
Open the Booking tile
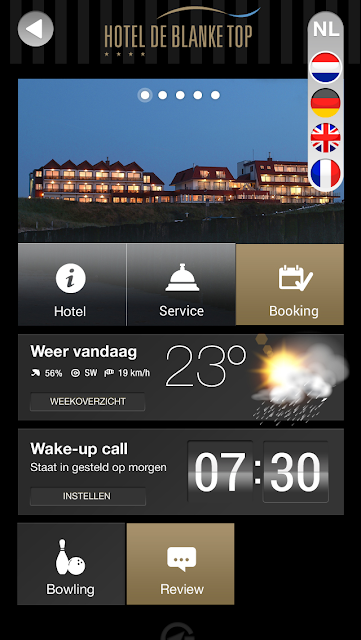click(x=290, y=284)
